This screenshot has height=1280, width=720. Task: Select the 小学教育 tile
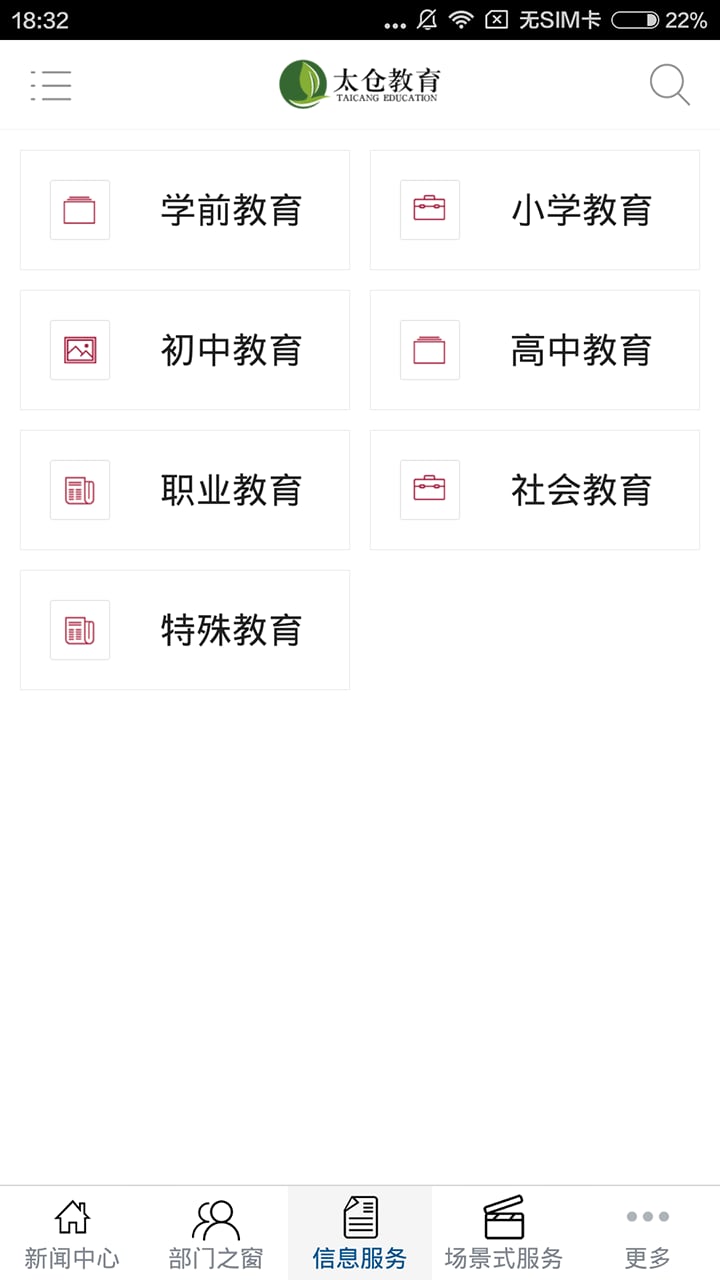[535, 210]
